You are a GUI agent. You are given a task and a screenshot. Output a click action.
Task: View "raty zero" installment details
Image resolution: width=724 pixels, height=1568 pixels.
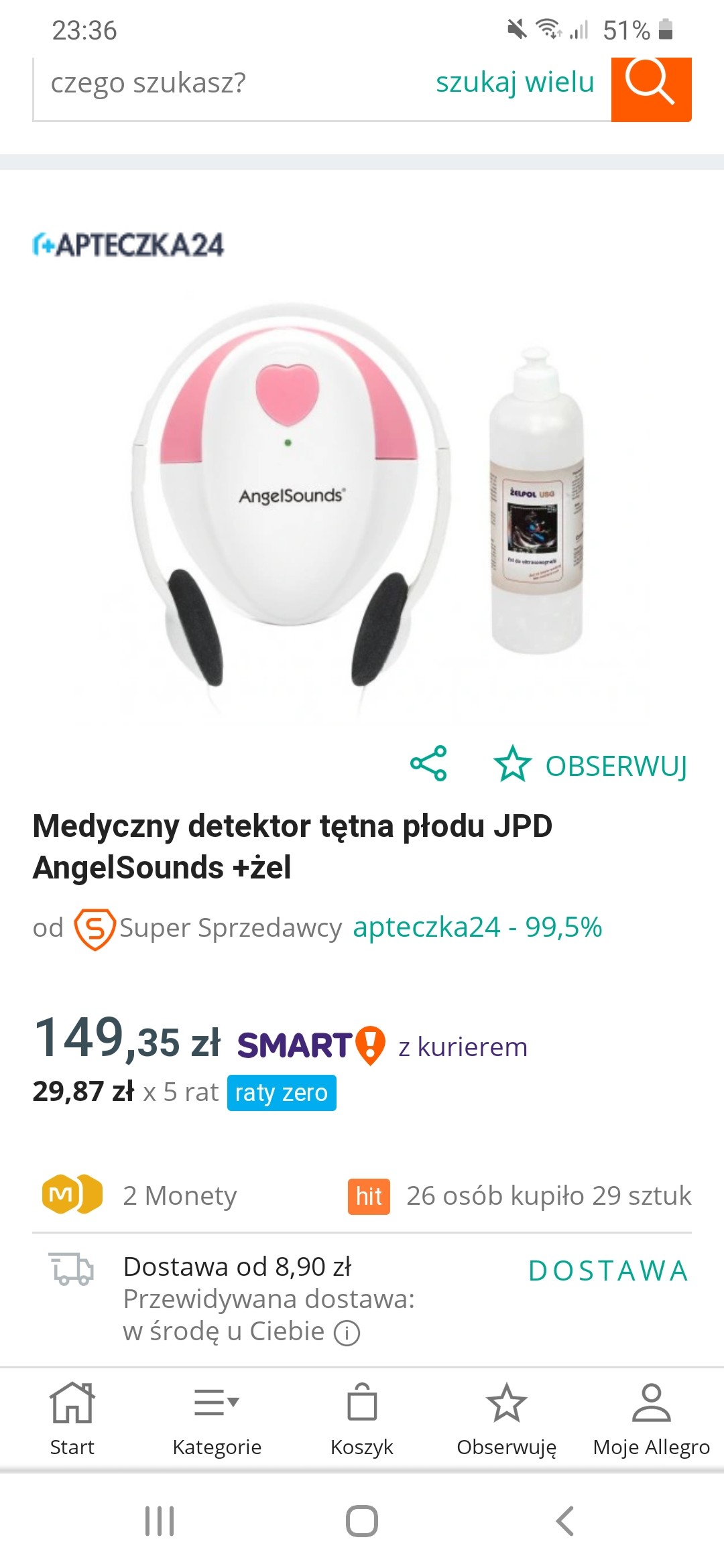click(282, 1093)
